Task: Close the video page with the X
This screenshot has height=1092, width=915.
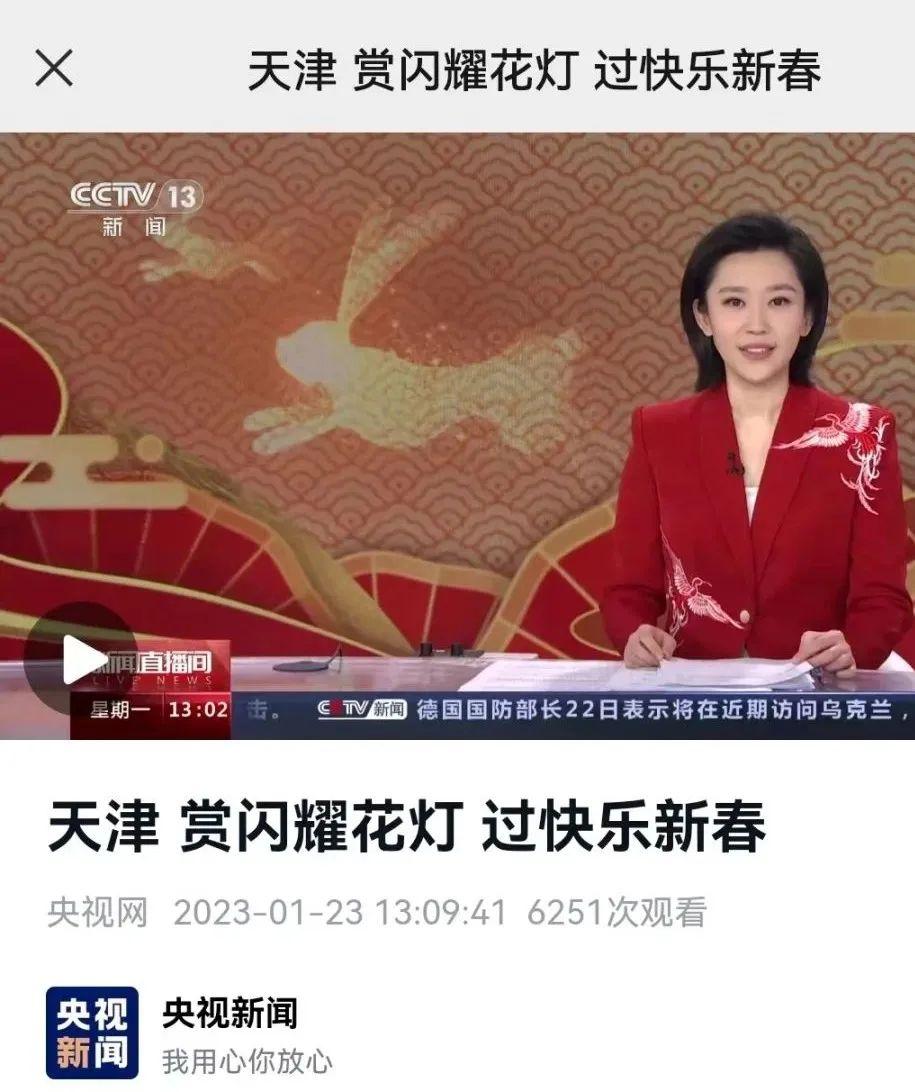Action: (54, 68)
